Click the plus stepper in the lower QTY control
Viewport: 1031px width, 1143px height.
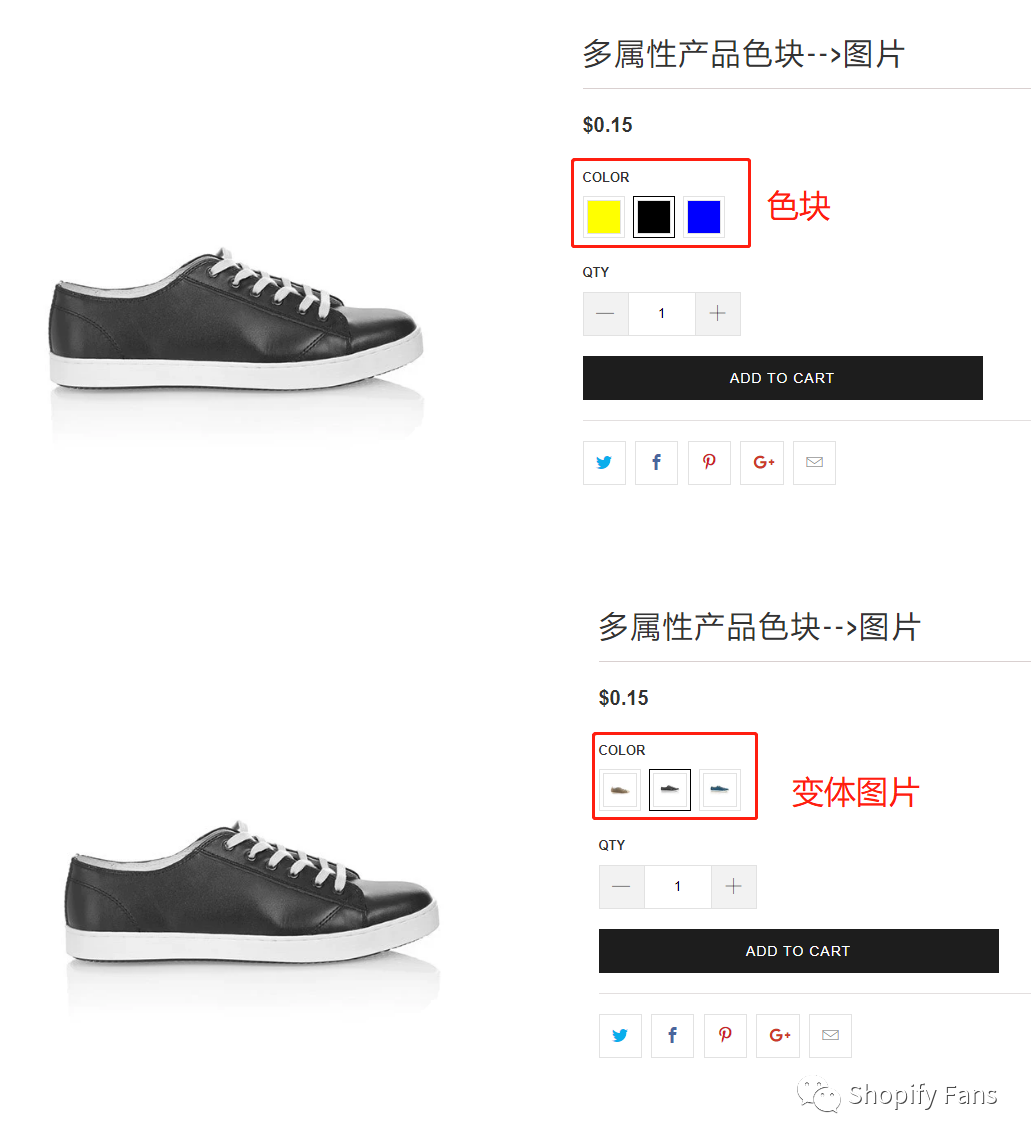pyautogui.click(x=733, y=886)
